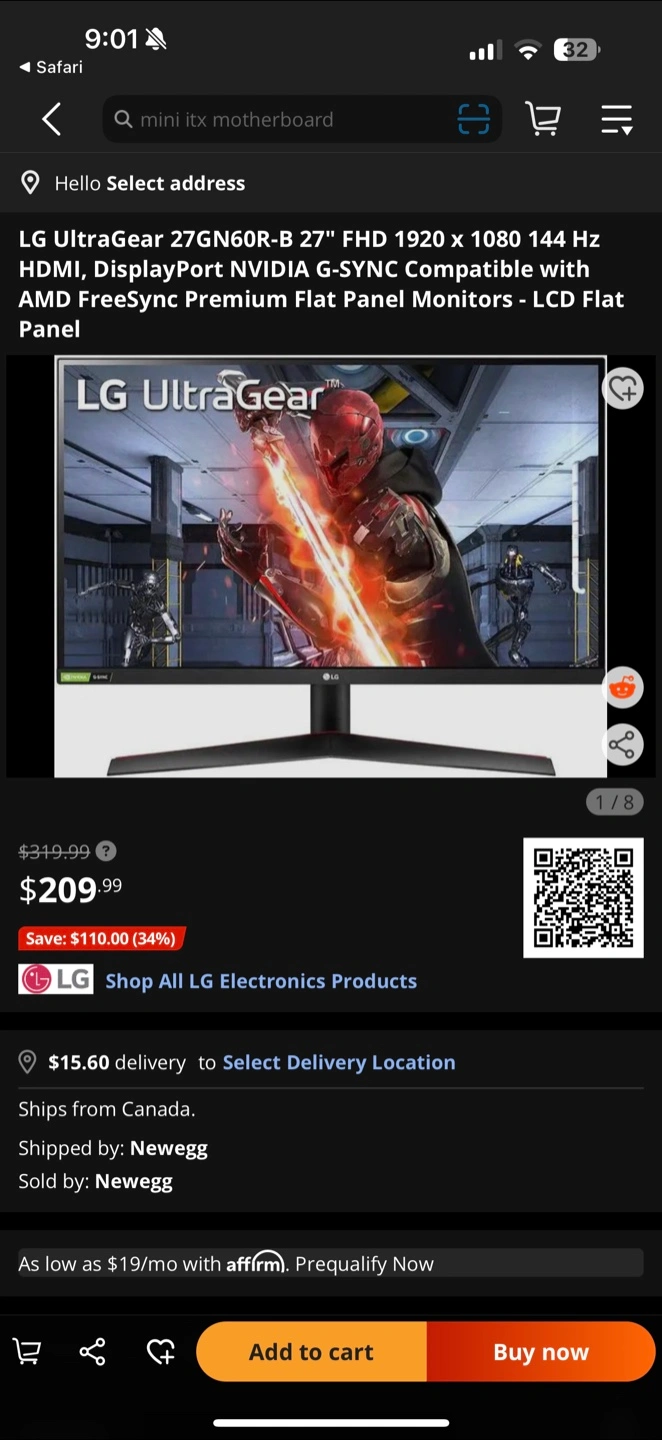This screenshot has width=662, height=1440.
Task: Open cart icon in bottom bar
Action: [27, 1352]
